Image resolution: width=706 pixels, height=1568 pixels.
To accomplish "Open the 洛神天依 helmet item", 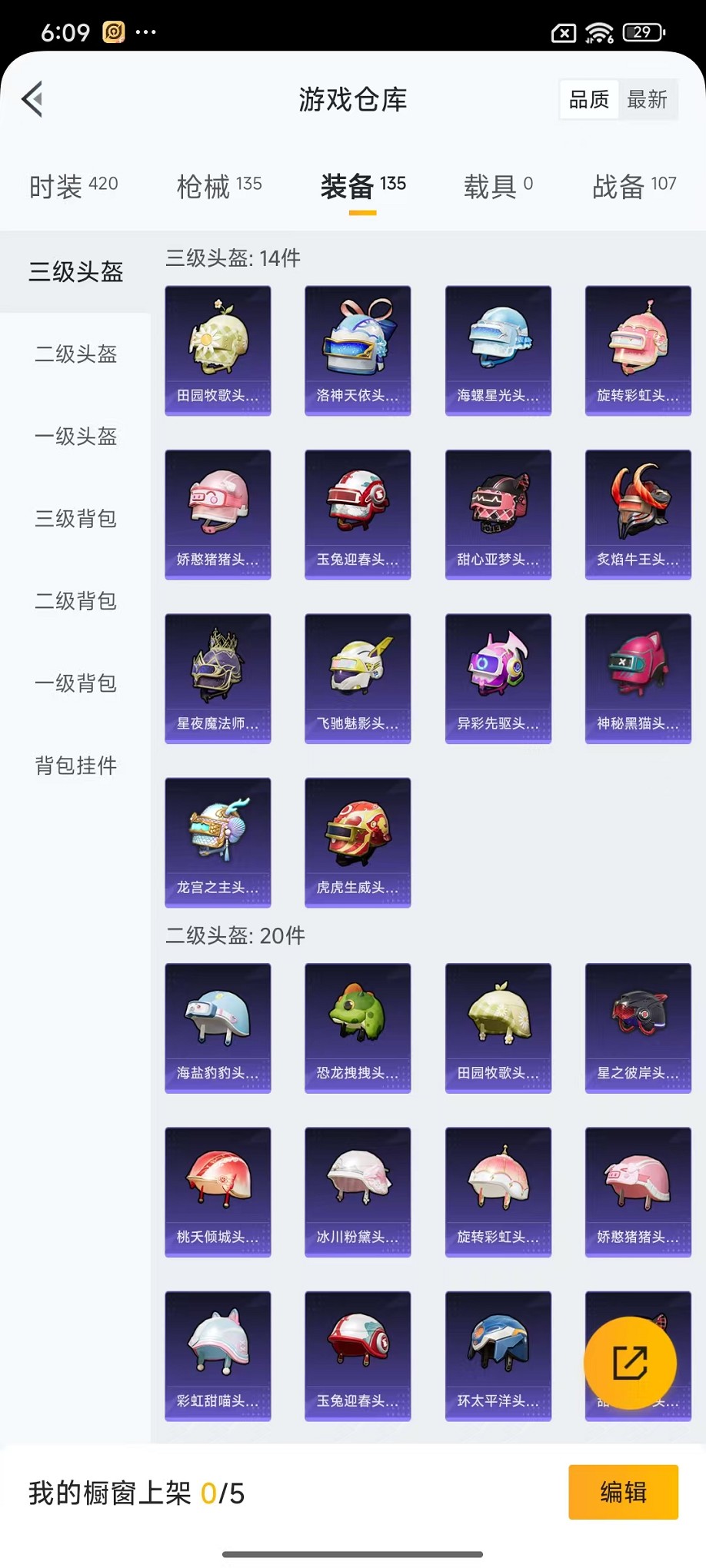I will tap(358, 350).
